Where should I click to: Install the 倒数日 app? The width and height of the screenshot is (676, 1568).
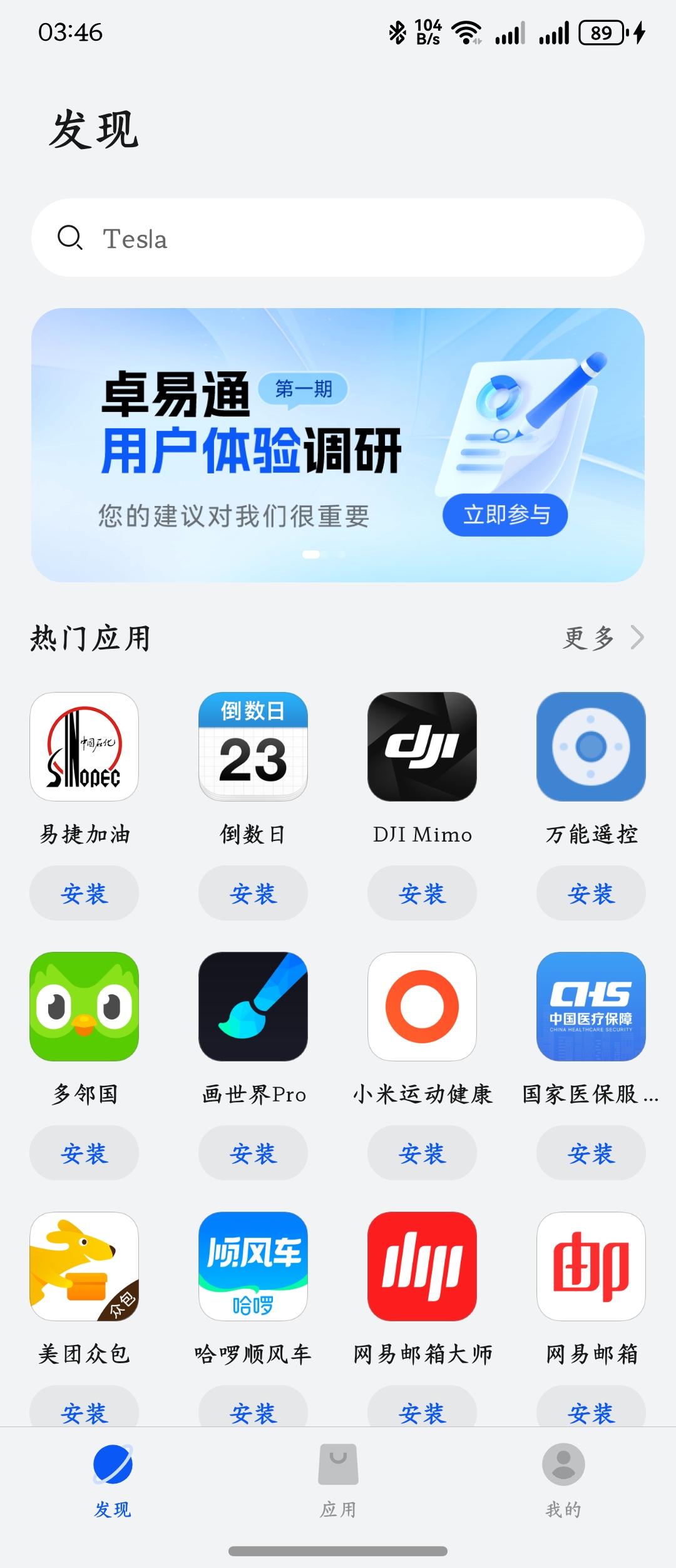click(x=253, y=893)
